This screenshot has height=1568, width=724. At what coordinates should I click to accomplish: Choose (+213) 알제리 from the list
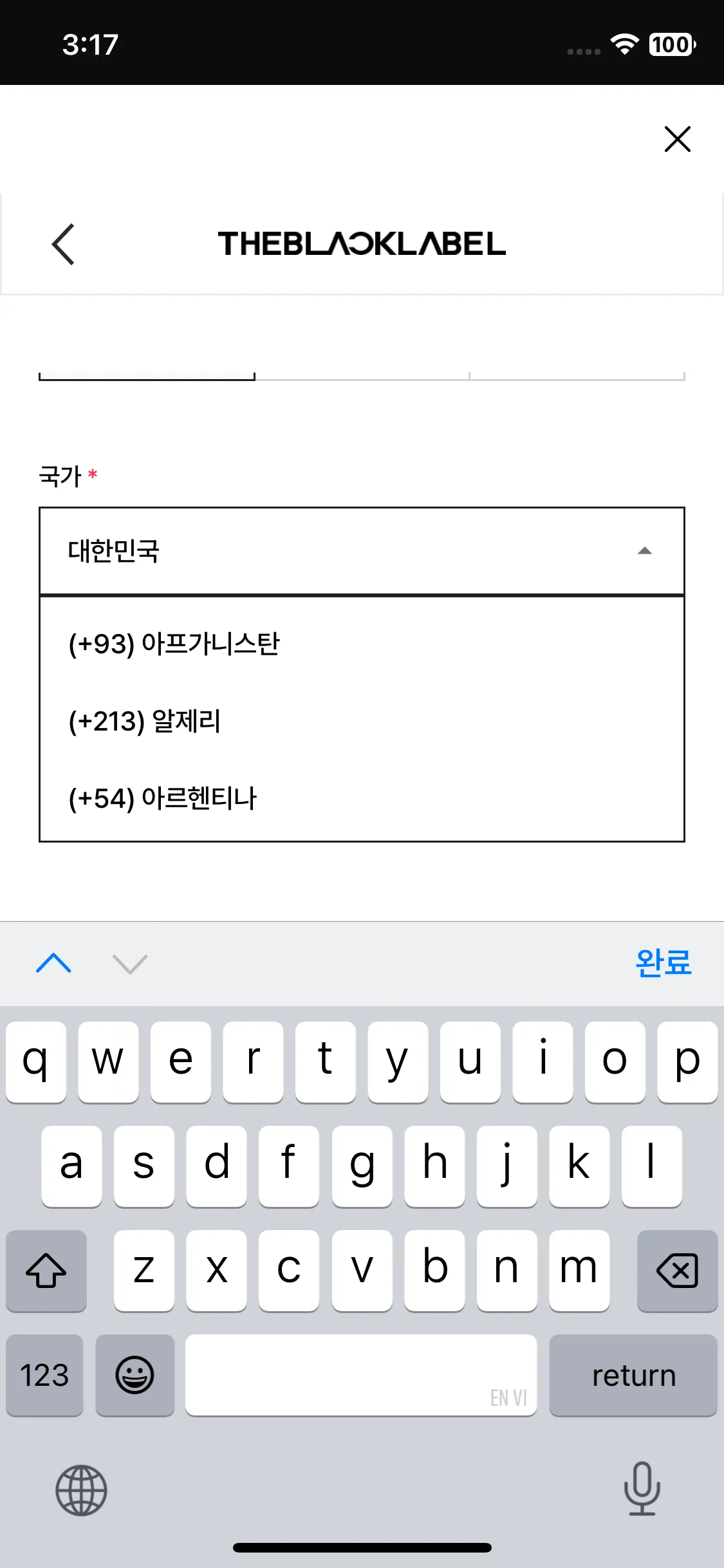[x=144, y=720]
